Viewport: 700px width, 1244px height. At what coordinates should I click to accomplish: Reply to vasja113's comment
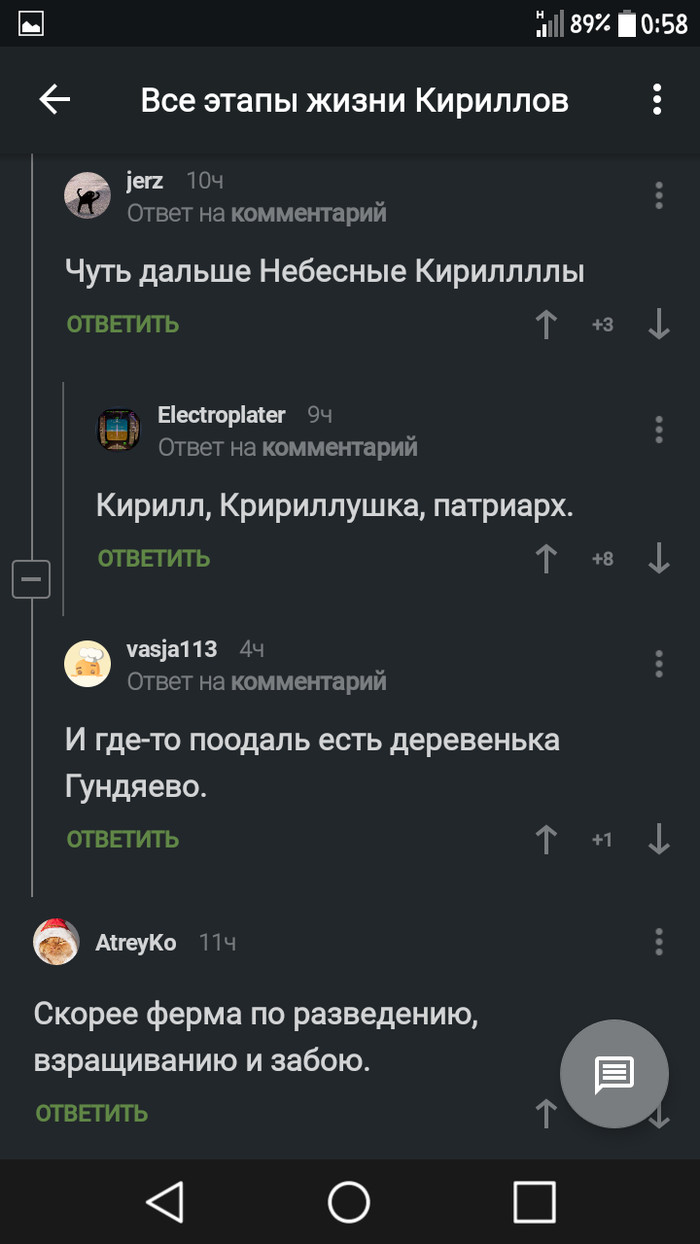(122, 839)
